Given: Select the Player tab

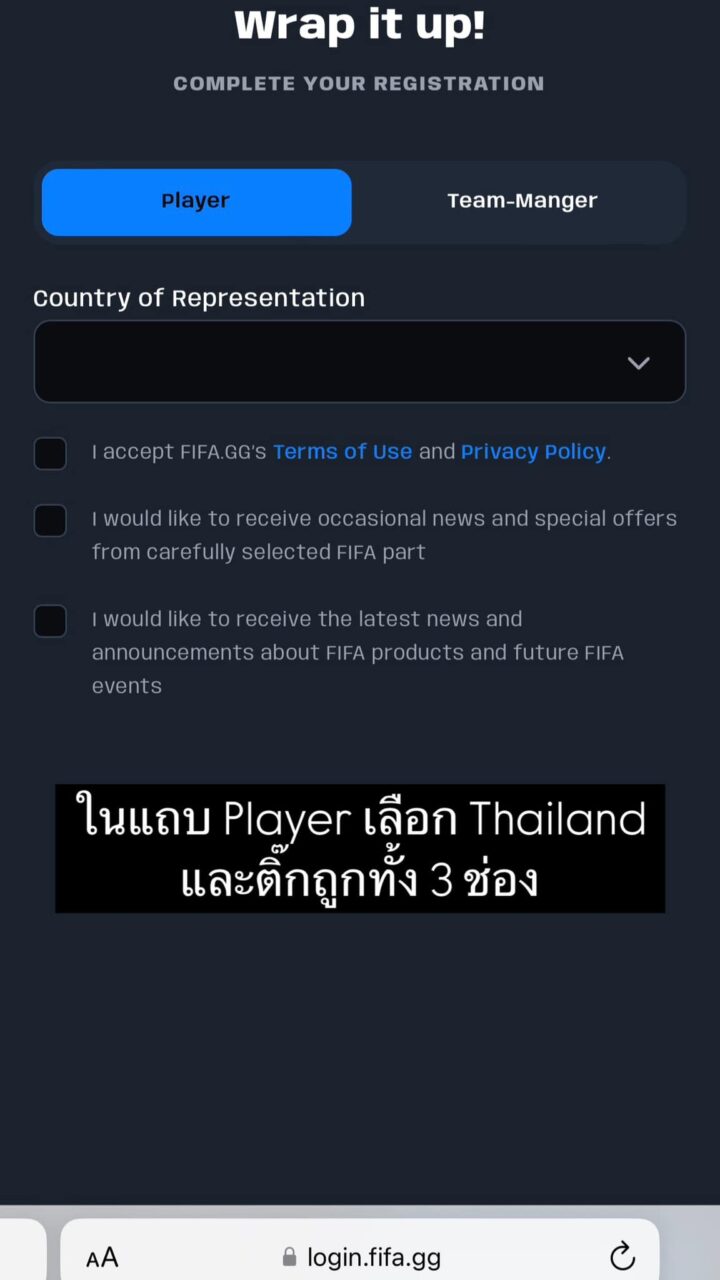Looking at the screenshot, I should (196, 202).
